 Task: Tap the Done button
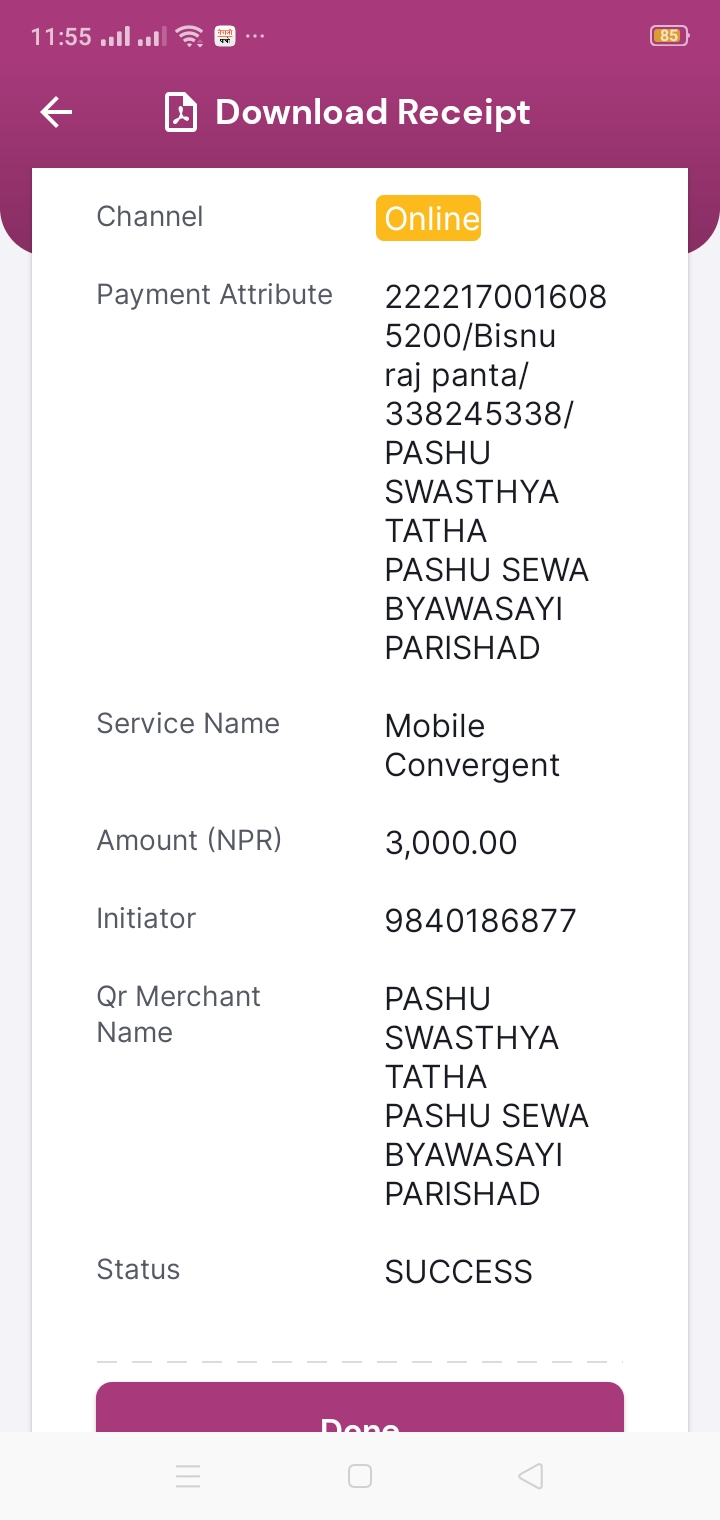pos(360,1408)
